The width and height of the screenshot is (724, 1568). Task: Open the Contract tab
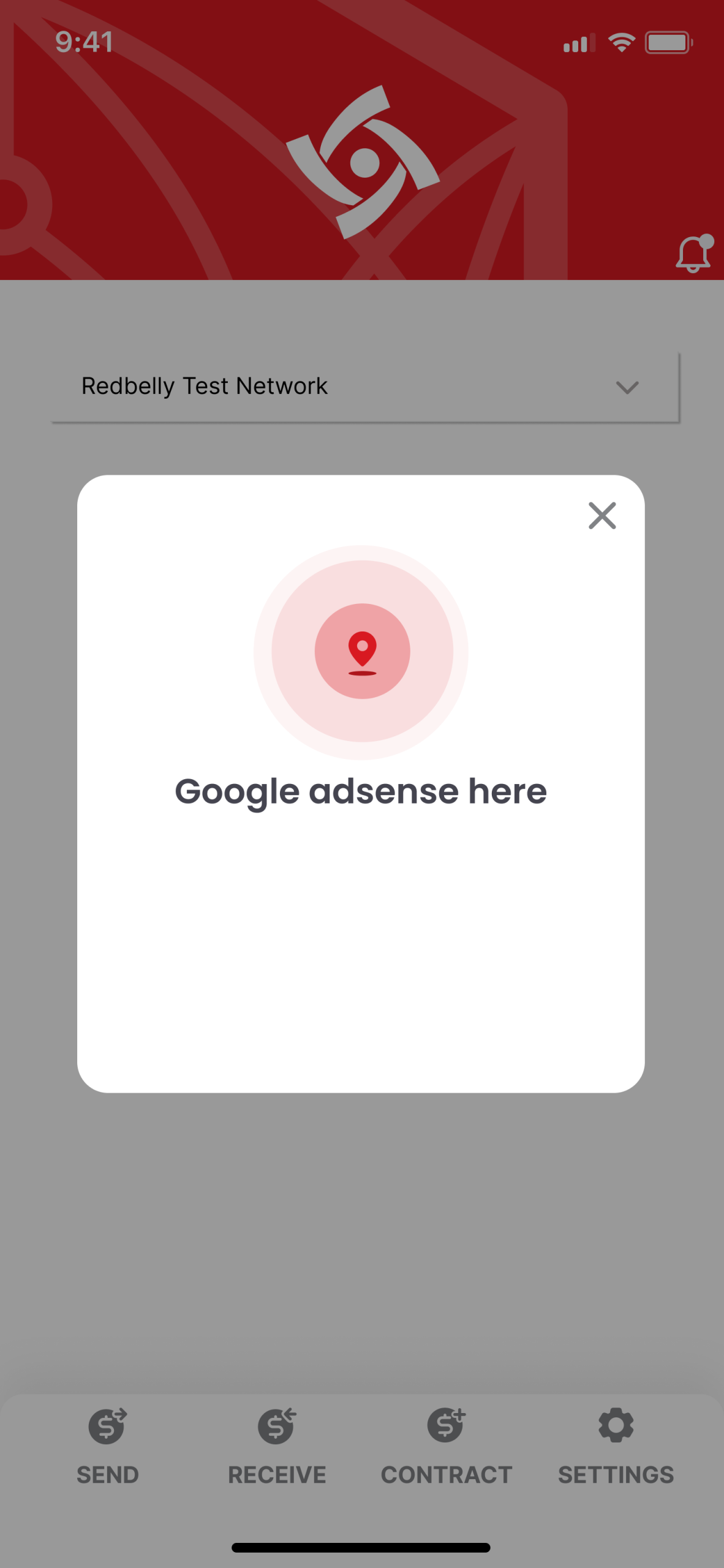click(x=447, y=1447)
